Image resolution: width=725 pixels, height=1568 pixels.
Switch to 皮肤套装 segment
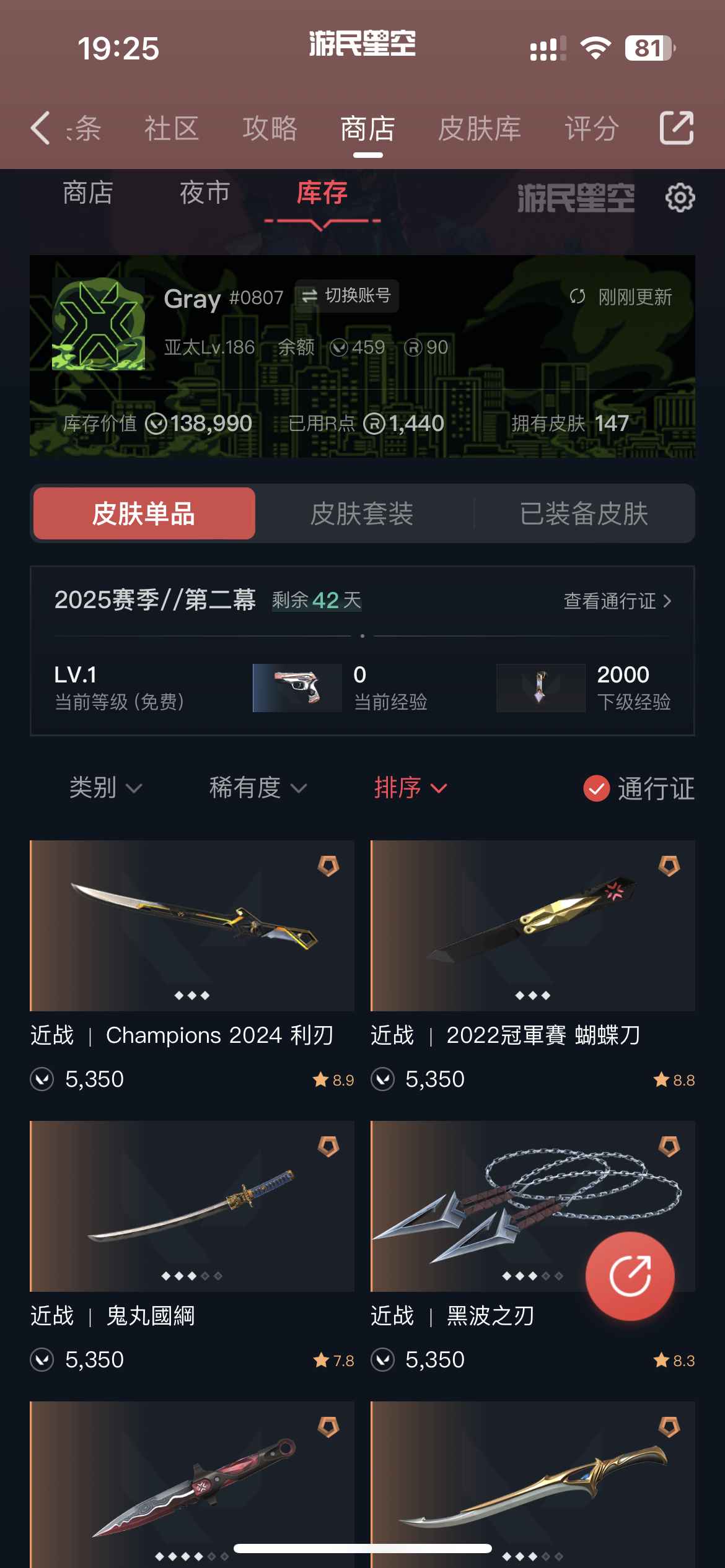pos(362,513)
